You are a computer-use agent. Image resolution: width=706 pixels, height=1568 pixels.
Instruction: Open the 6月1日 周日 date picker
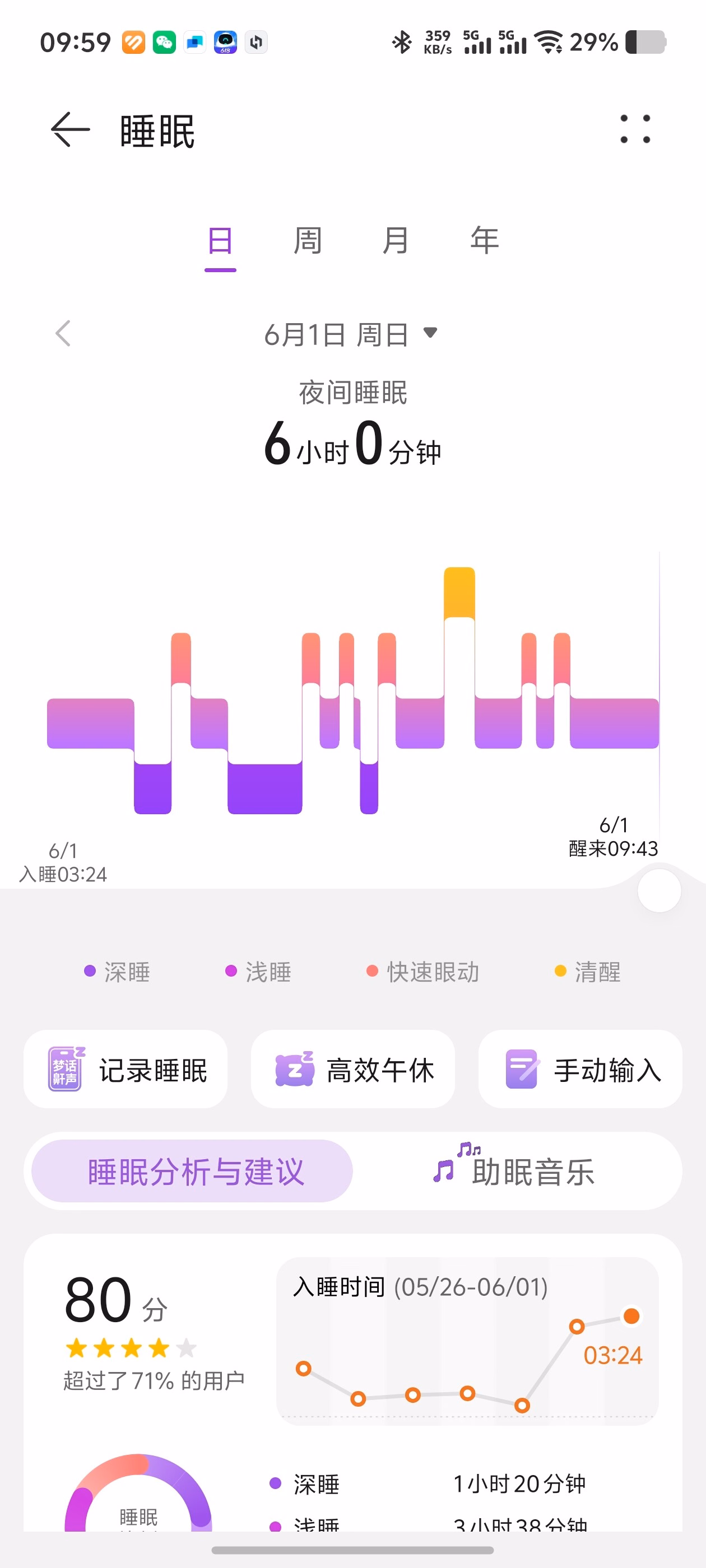coord(351,334)
